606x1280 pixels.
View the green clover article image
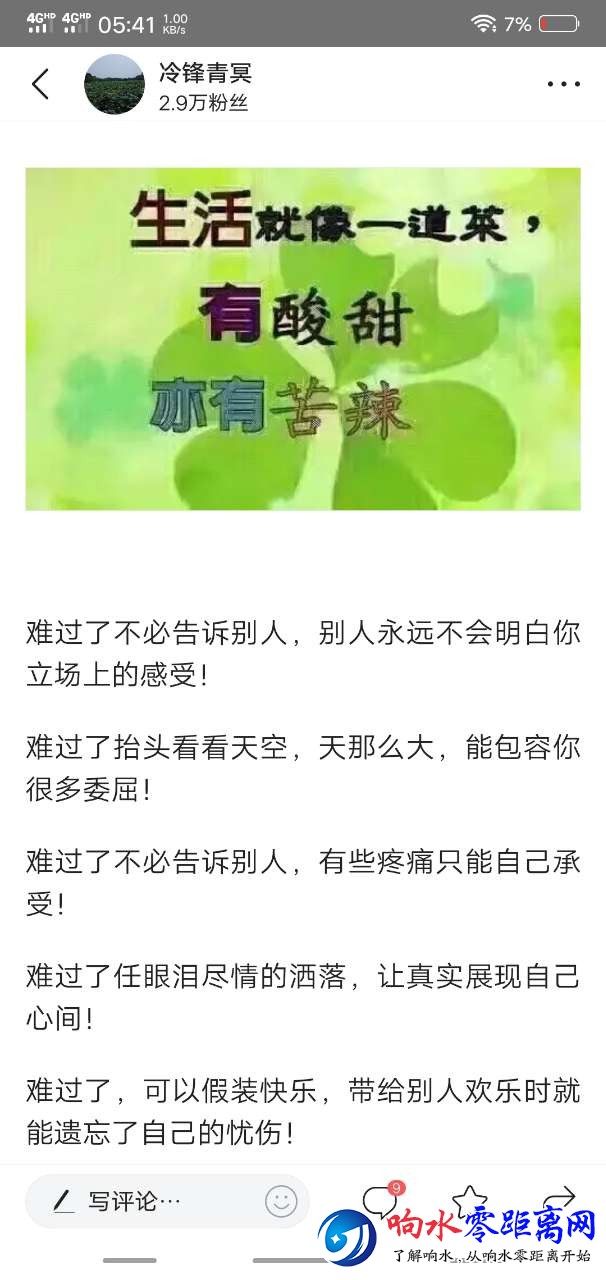point(303,339)
